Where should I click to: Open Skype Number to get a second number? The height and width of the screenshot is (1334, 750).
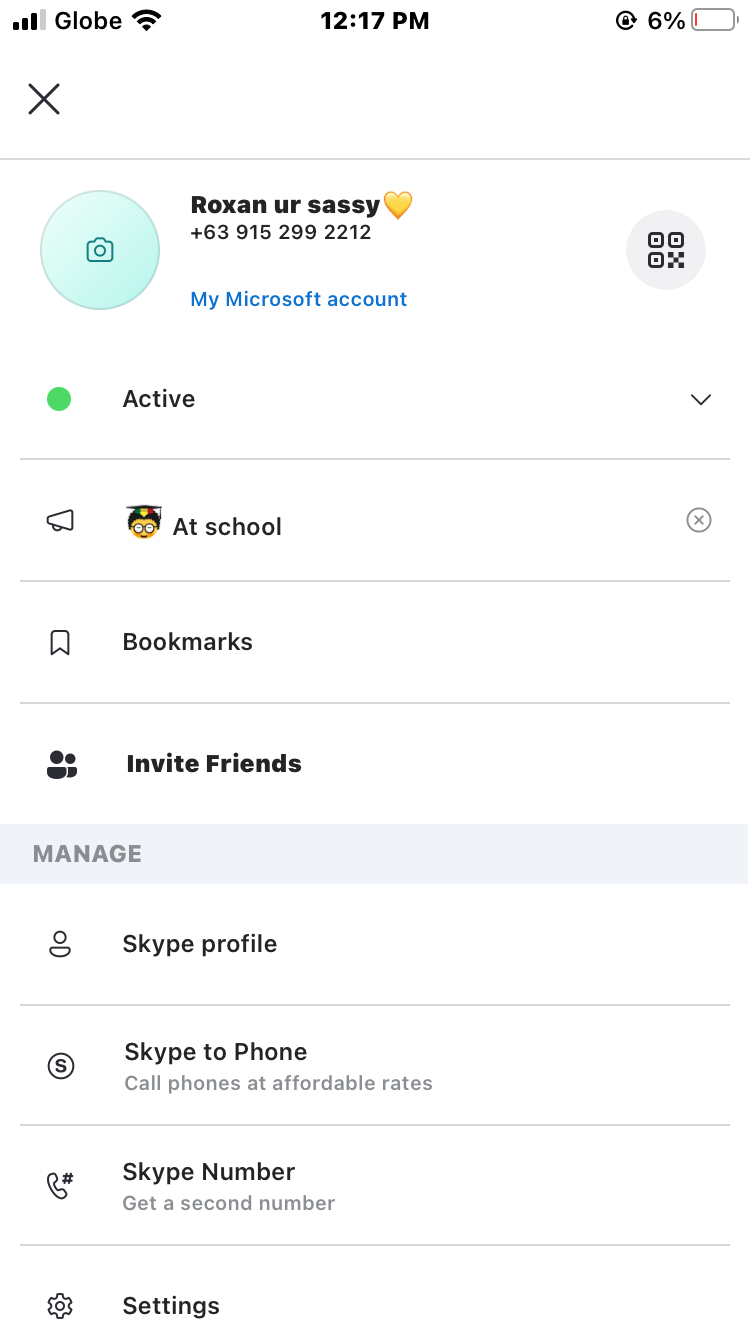375,1186
